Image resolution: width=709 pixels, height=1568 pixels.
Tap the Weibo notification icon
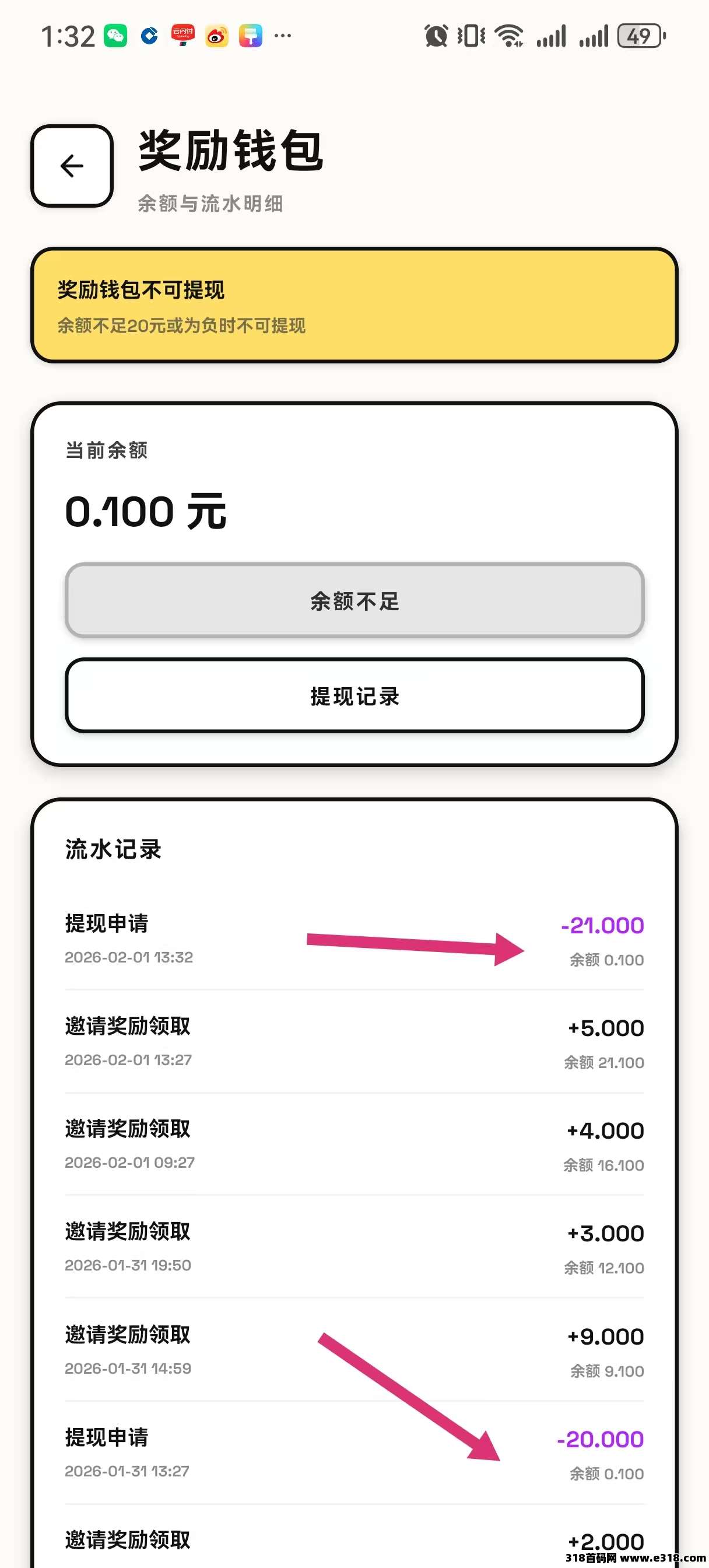217,36
